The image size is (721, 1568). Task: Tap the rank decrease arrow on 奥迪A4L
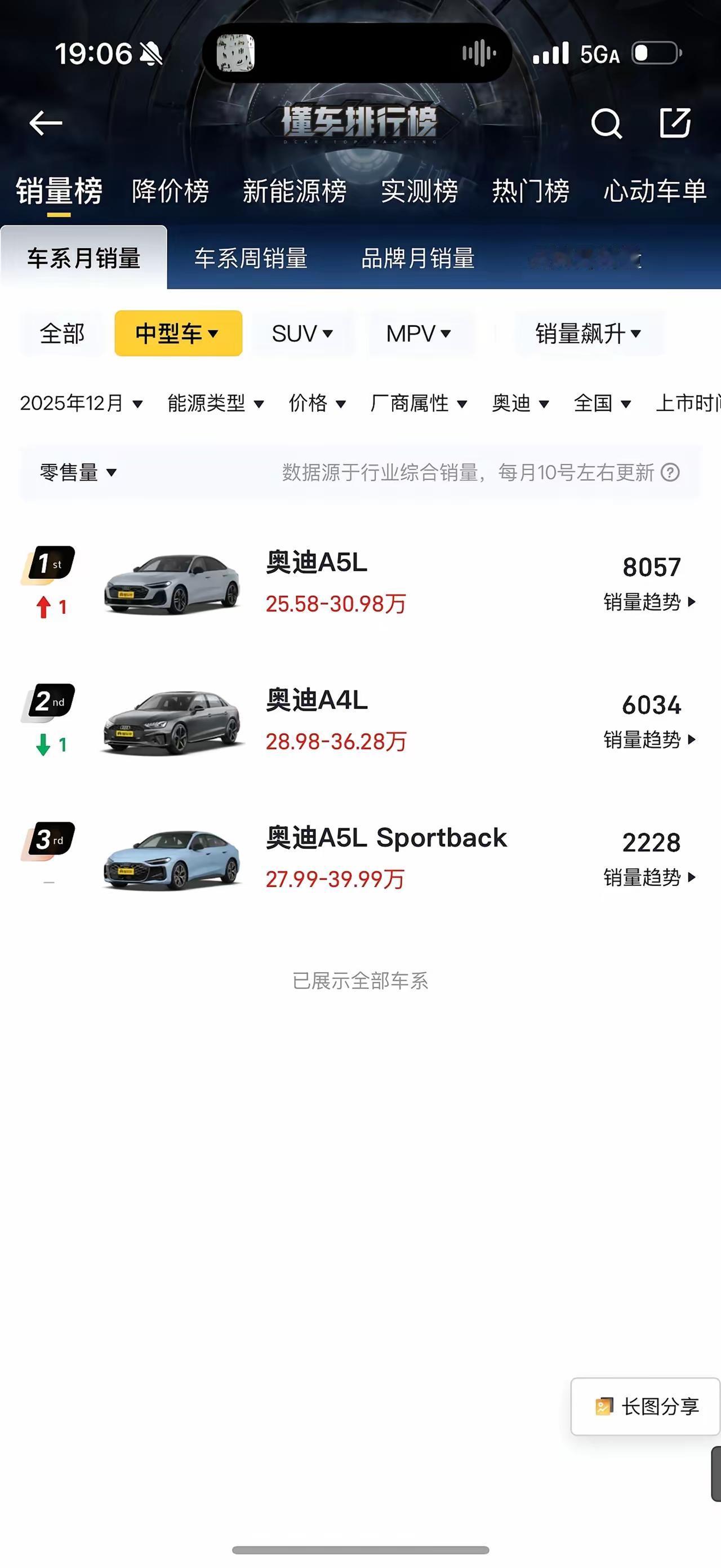click(x=44, y=745)
